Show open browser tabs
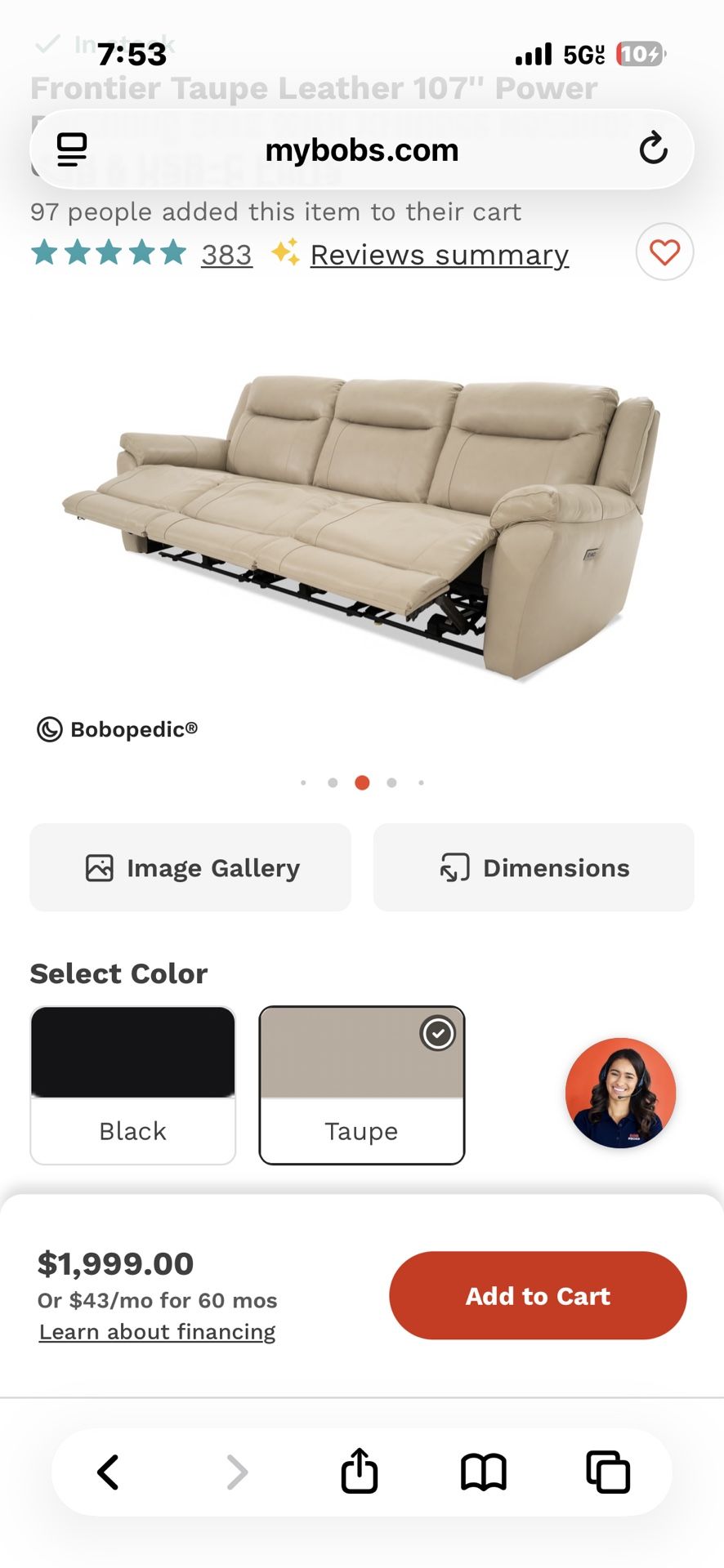The image size is (724, 1568). (608, 1472)
